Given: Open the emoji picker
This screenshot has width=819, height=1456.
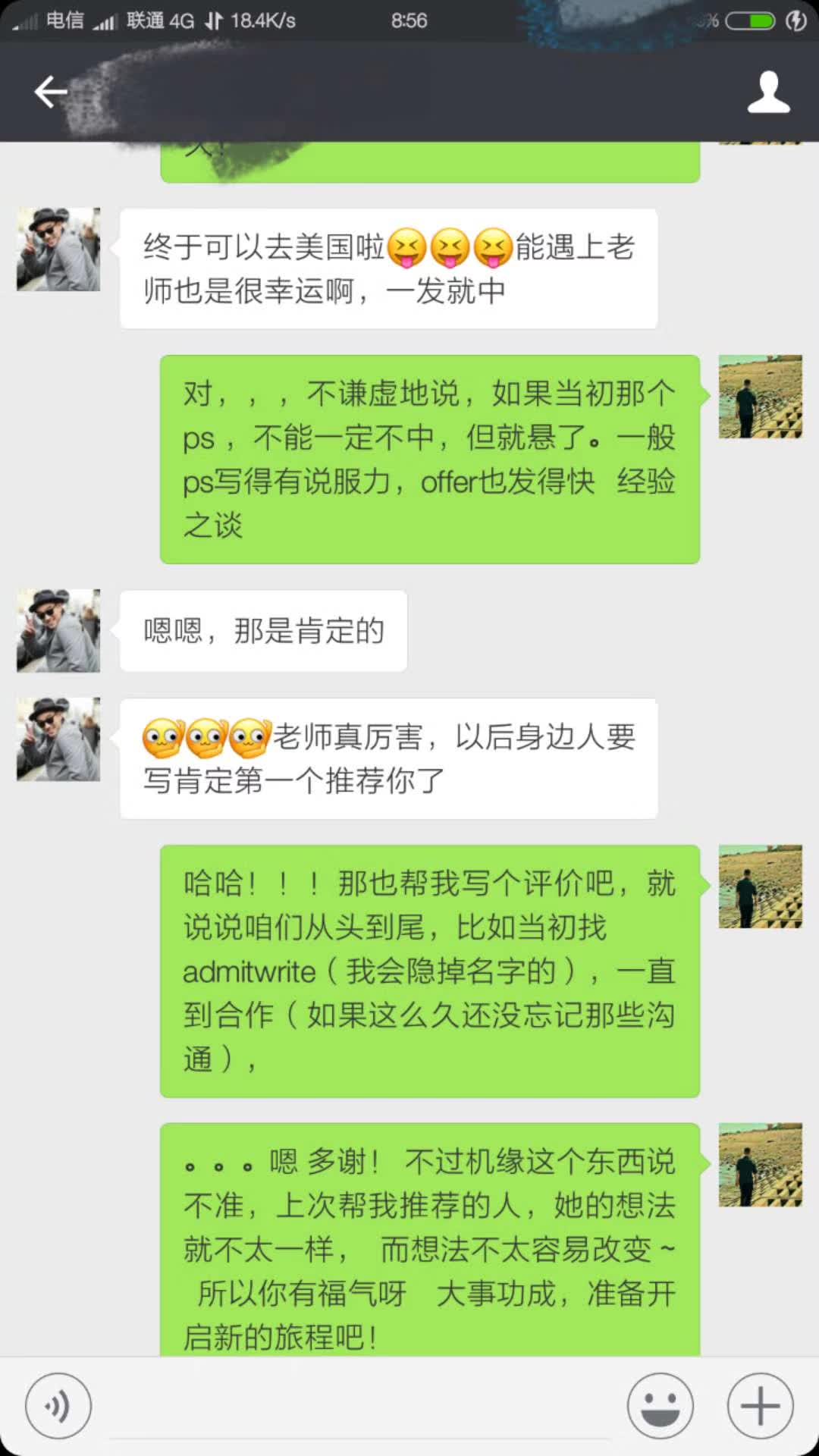Looking at the screenshot, I should pos(660,1405).
